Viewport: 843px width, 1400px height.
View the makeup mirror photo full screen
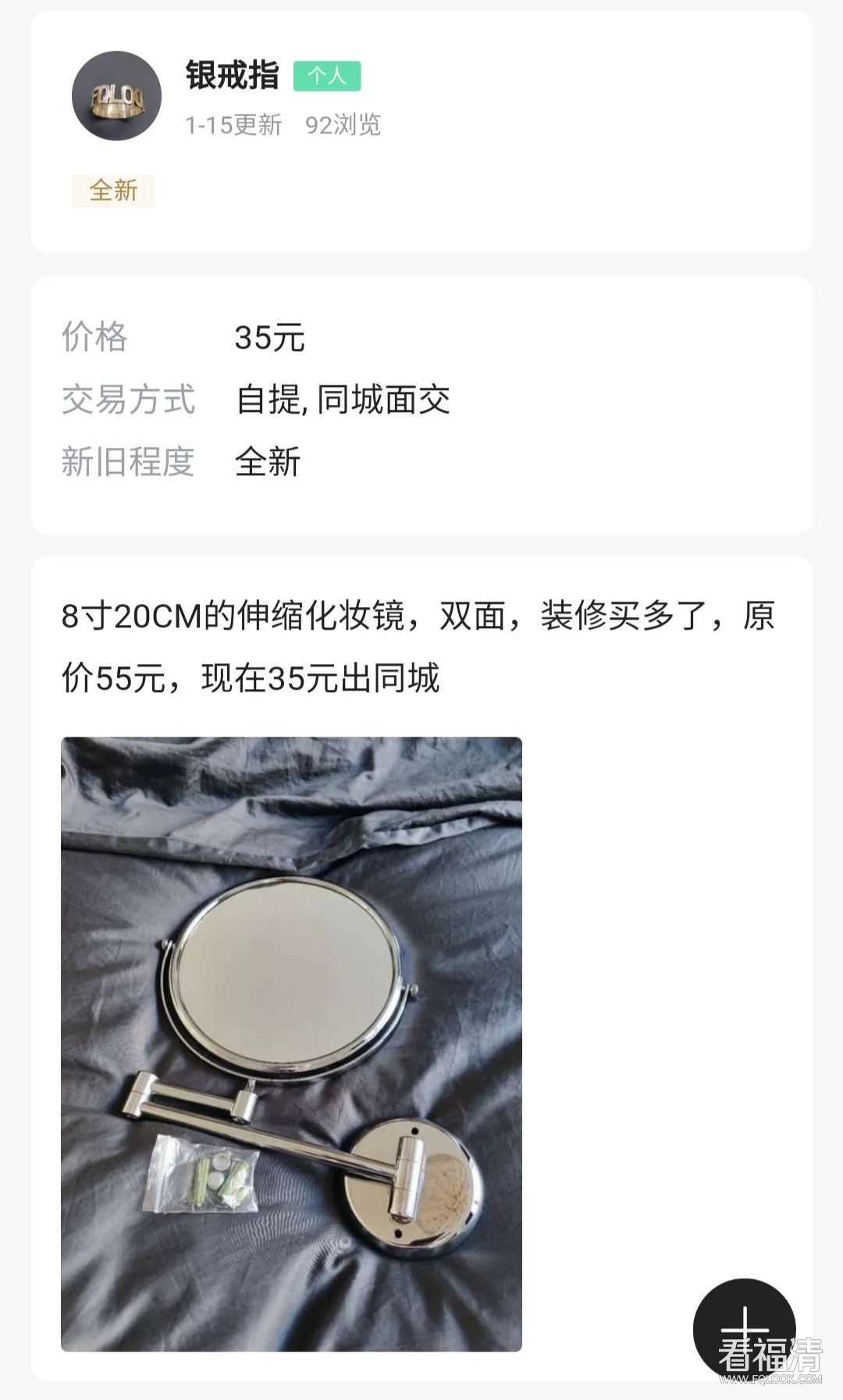coord(291,1043)
